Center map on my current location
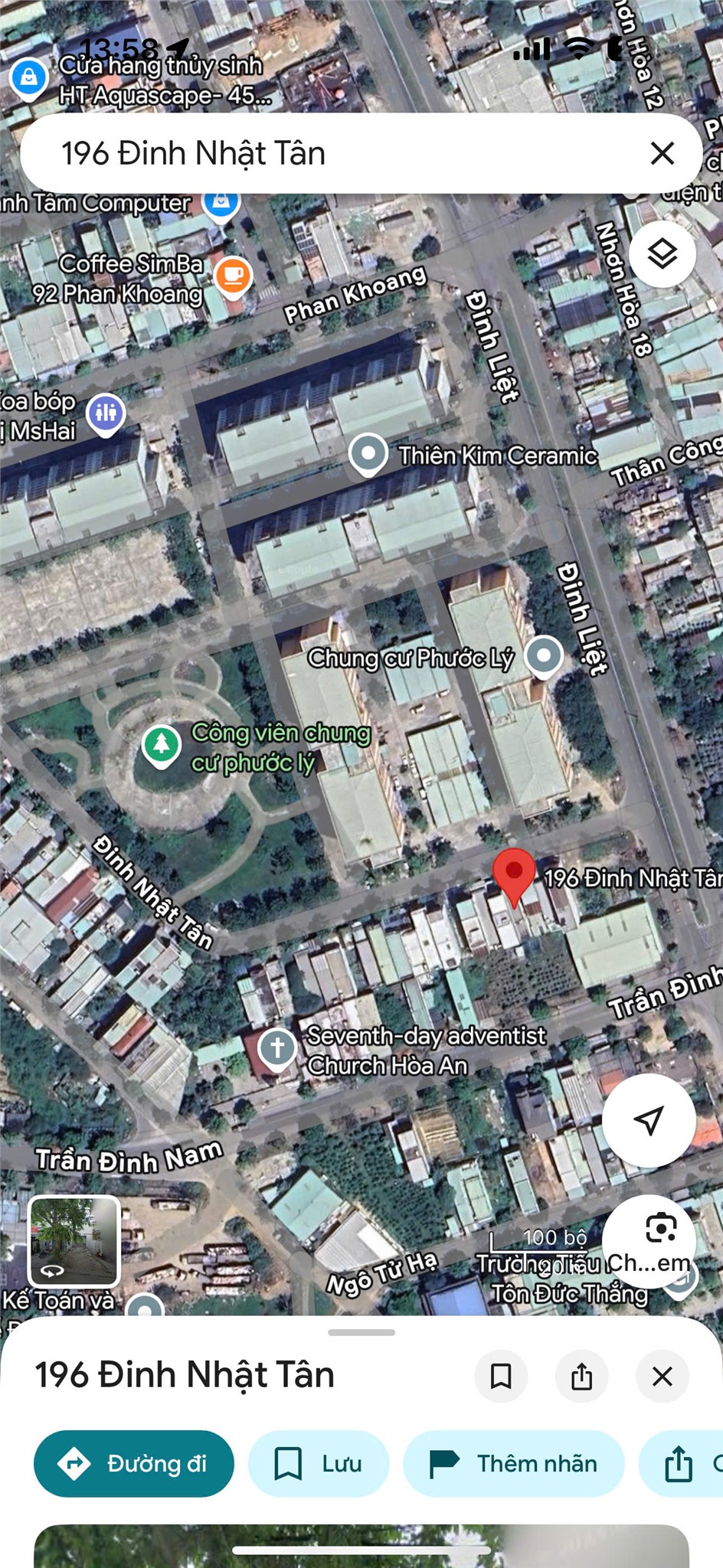This screenshot has height=1568, width=723. [x=648, y=1119]
